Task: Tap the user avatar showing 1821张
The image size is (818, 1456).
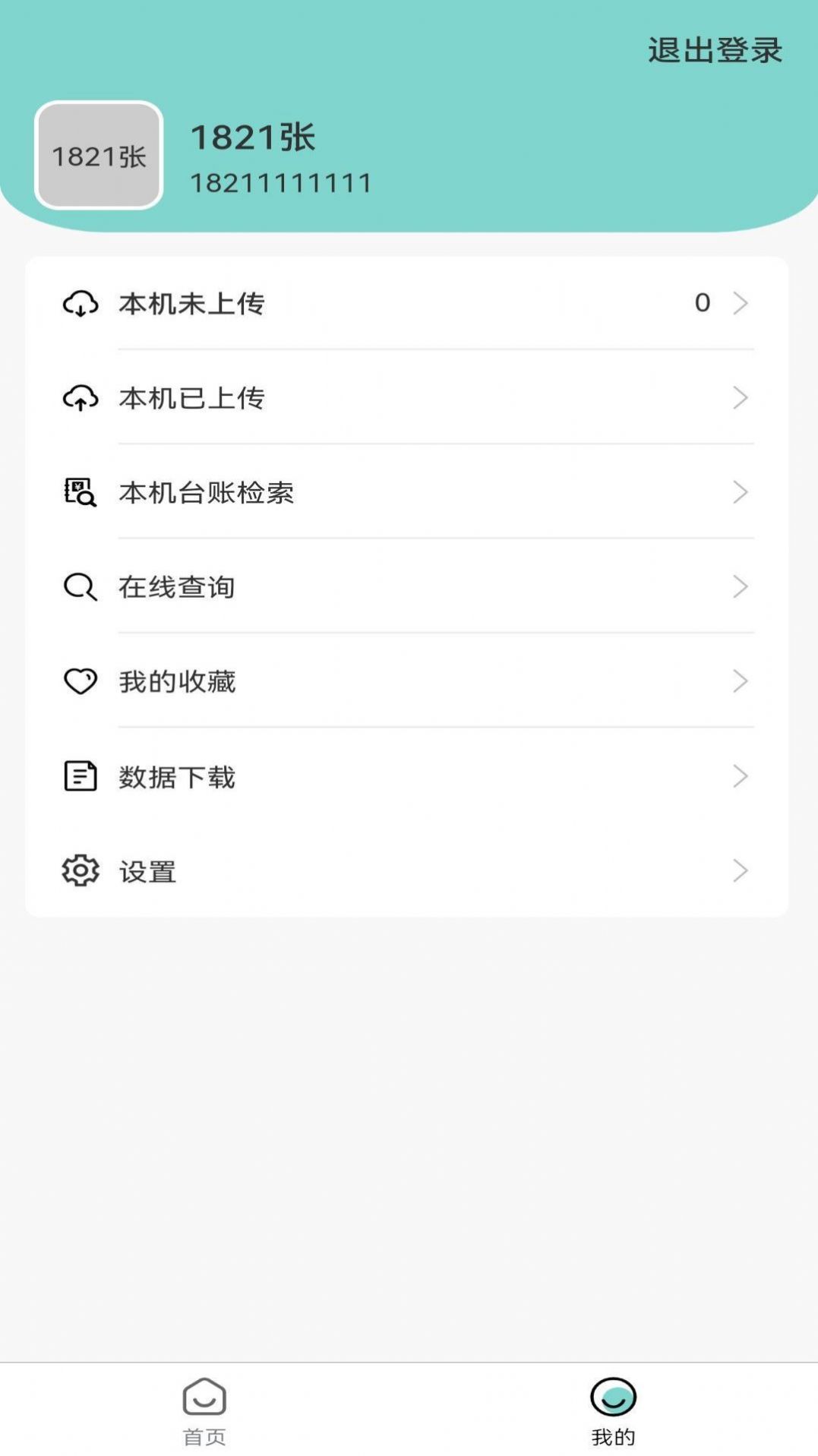Action: 99,156
